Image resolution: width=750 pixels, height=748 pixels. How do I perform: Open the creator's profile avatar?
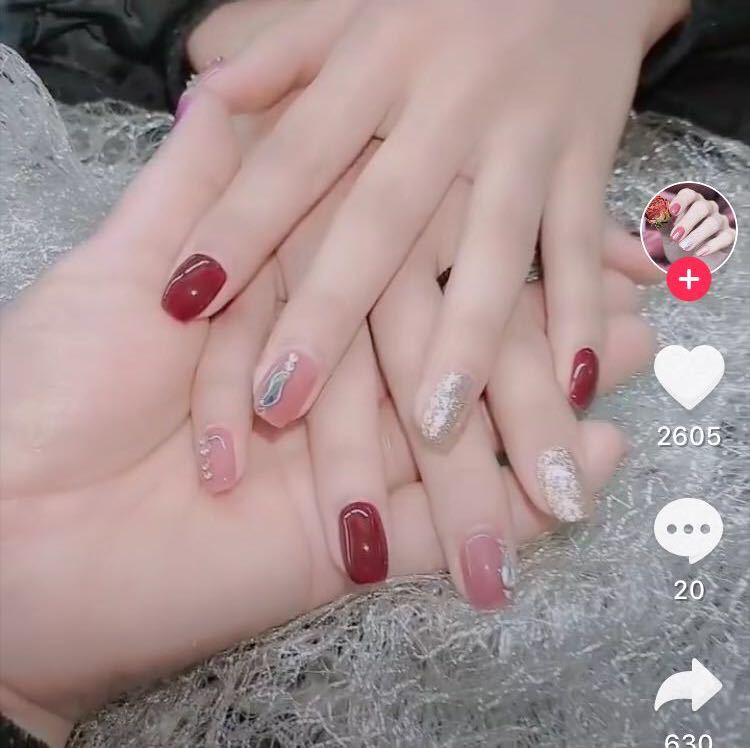(688, 227)
